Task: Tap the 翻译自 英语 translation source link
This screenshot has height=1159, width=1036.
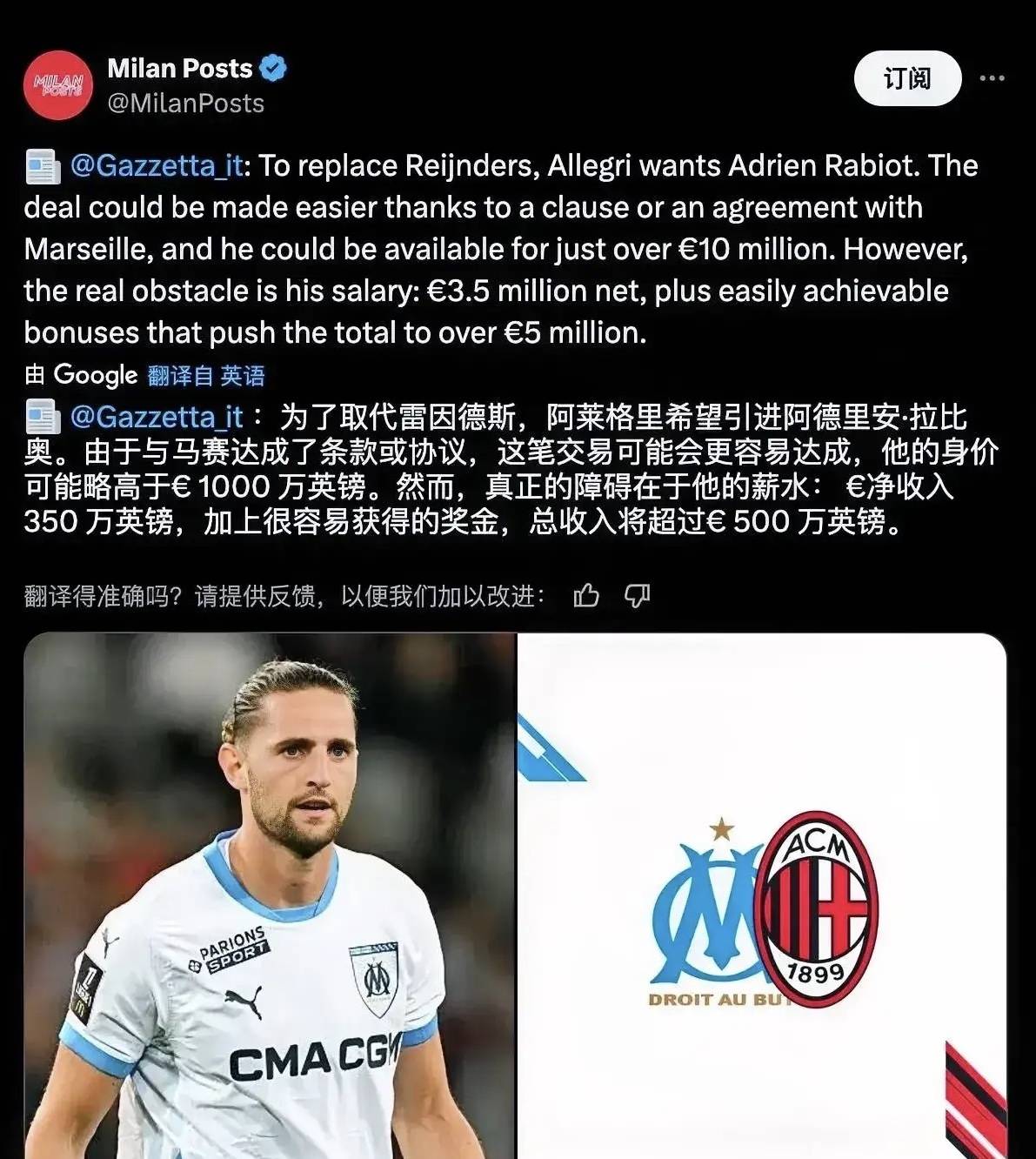Action: (206, 376)
